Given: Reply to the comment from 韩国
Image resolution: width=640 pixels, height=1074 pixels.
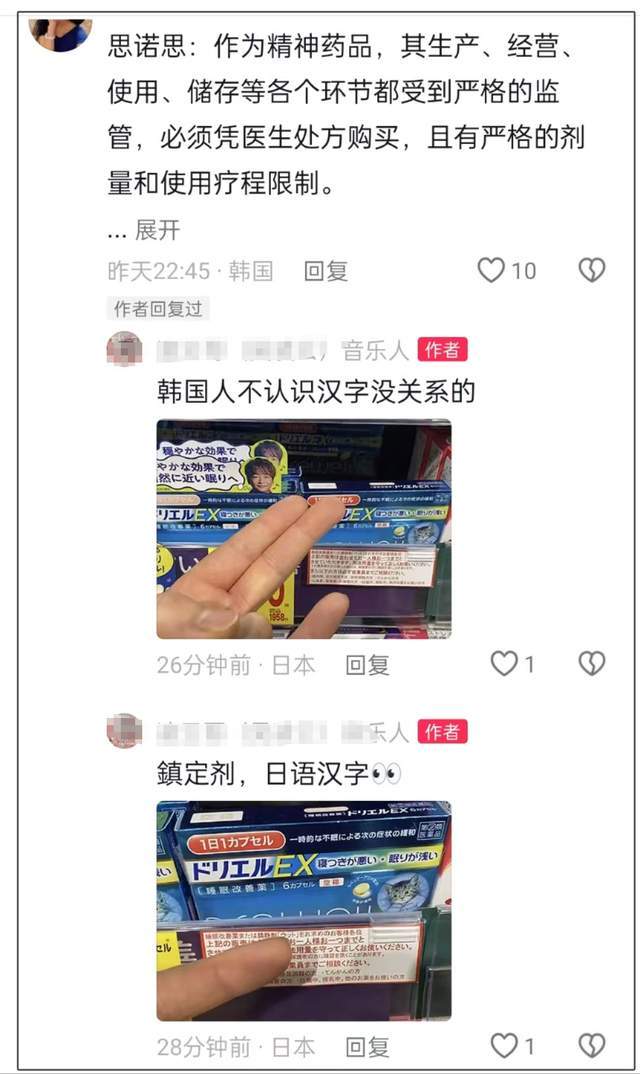Looking at the screenshot, I should coord(325,271).
